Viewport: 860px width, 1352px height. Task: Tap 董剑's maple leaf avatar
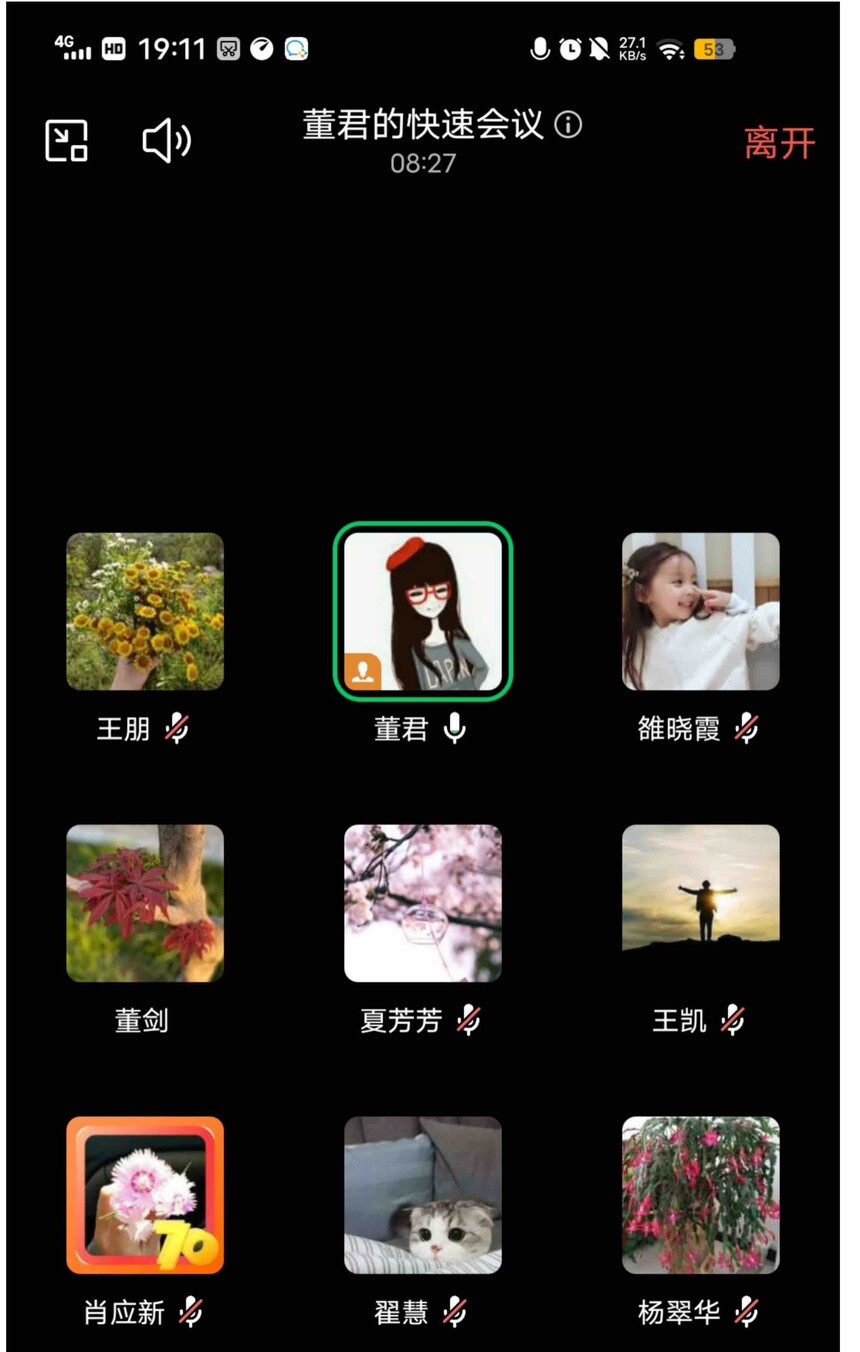(x=145, y=903)
